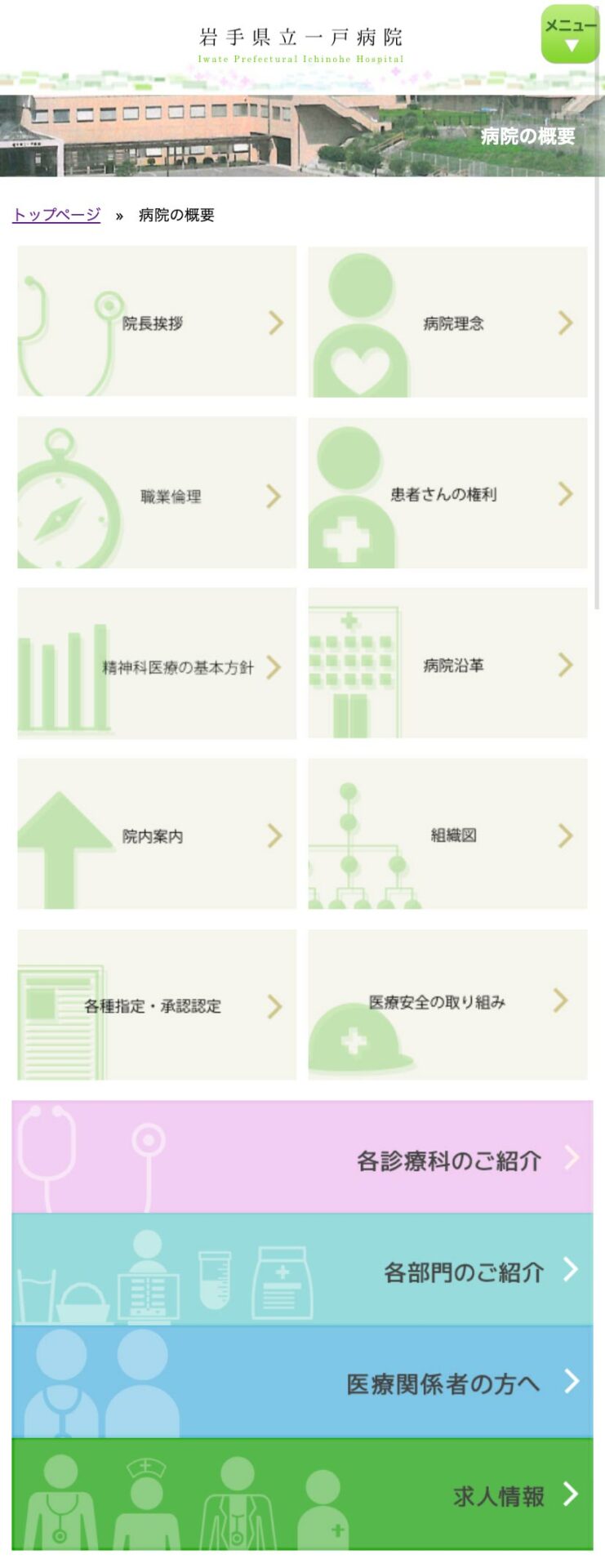This screenshot has height=1568, width=605.
Task: Select the blue 医療関係者の方へ banner
Action: [x=302, y=1382]
